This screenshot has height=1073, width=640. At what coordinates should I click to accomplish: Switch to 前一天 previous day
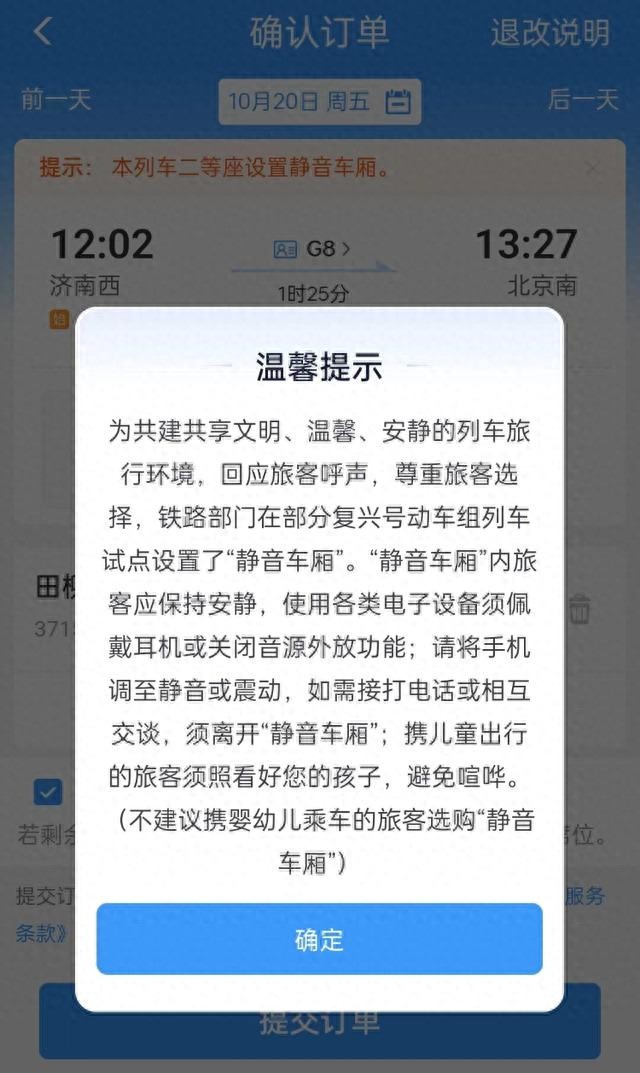(56, 100)
